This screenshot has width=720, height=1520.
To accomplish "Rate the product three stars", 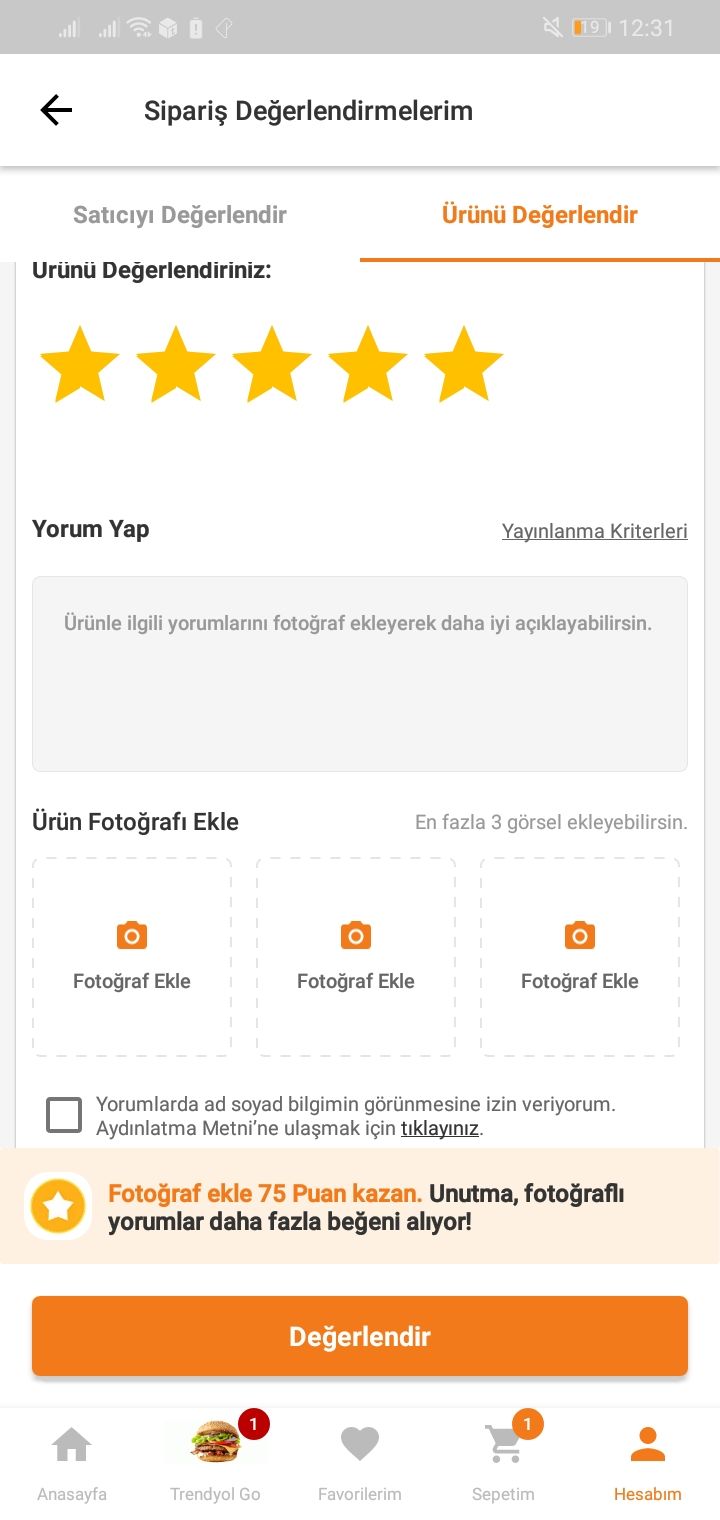I will [271, 365].
